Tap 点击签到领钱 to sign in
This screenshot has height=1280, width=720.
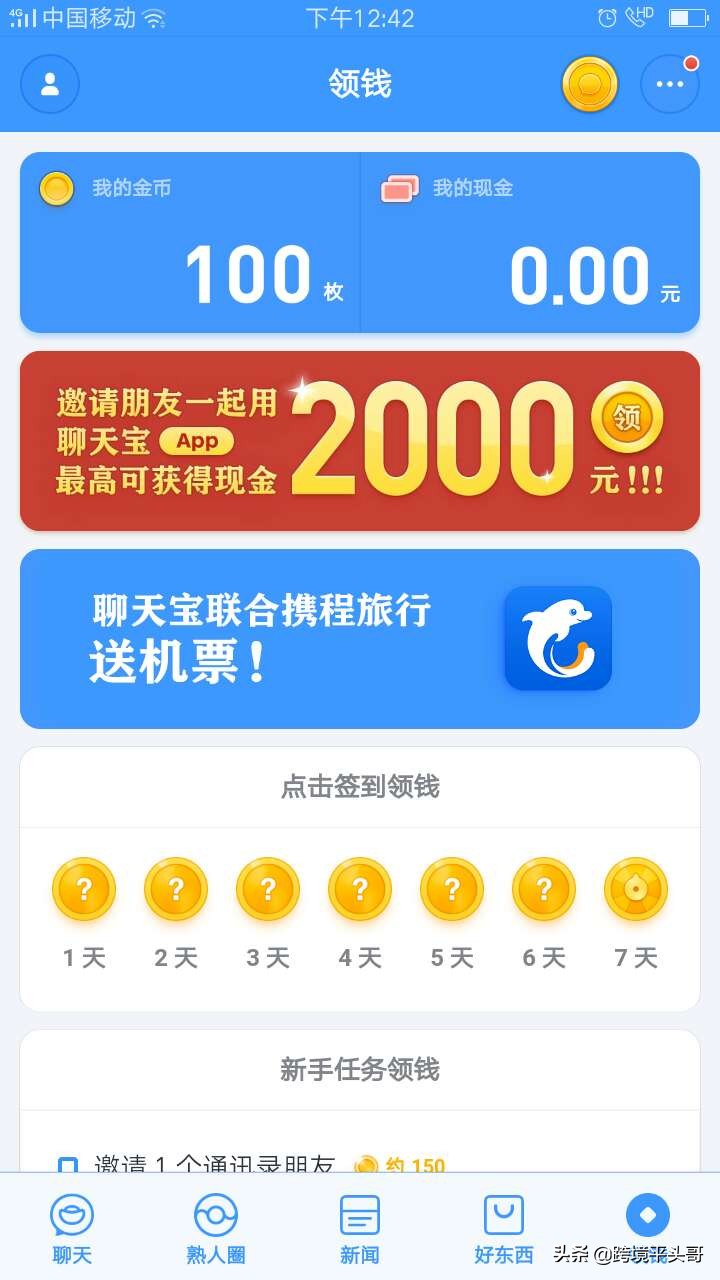point(360,787)
